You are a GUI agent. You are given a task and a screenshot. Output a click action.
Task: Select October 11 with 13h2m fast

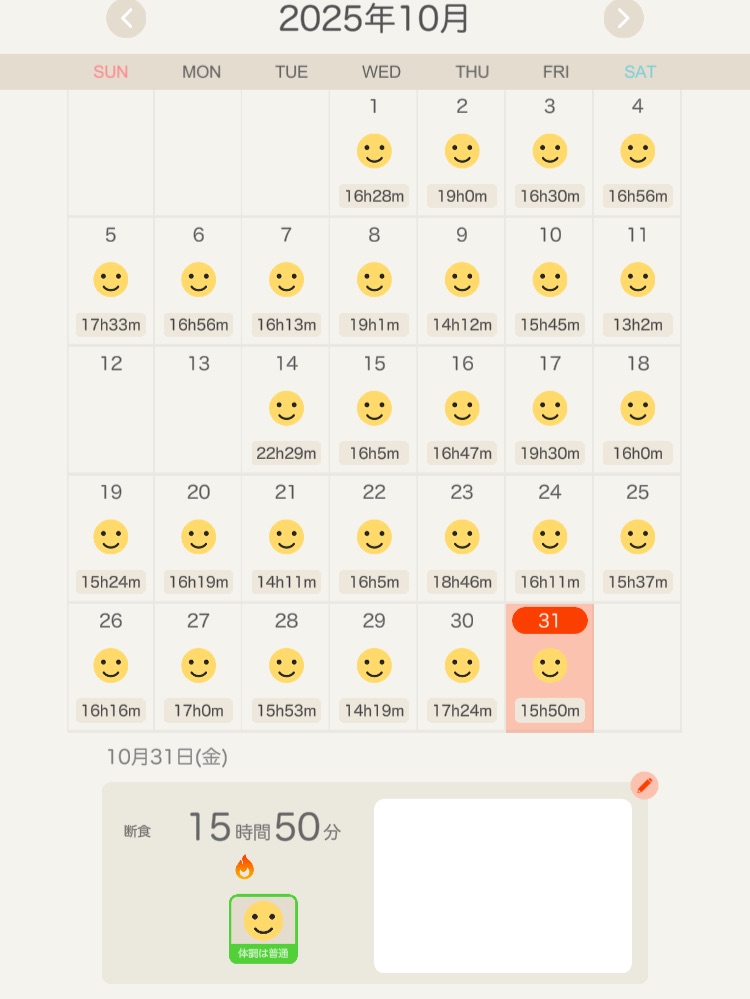pyautogui.click(x=637, y=281)
